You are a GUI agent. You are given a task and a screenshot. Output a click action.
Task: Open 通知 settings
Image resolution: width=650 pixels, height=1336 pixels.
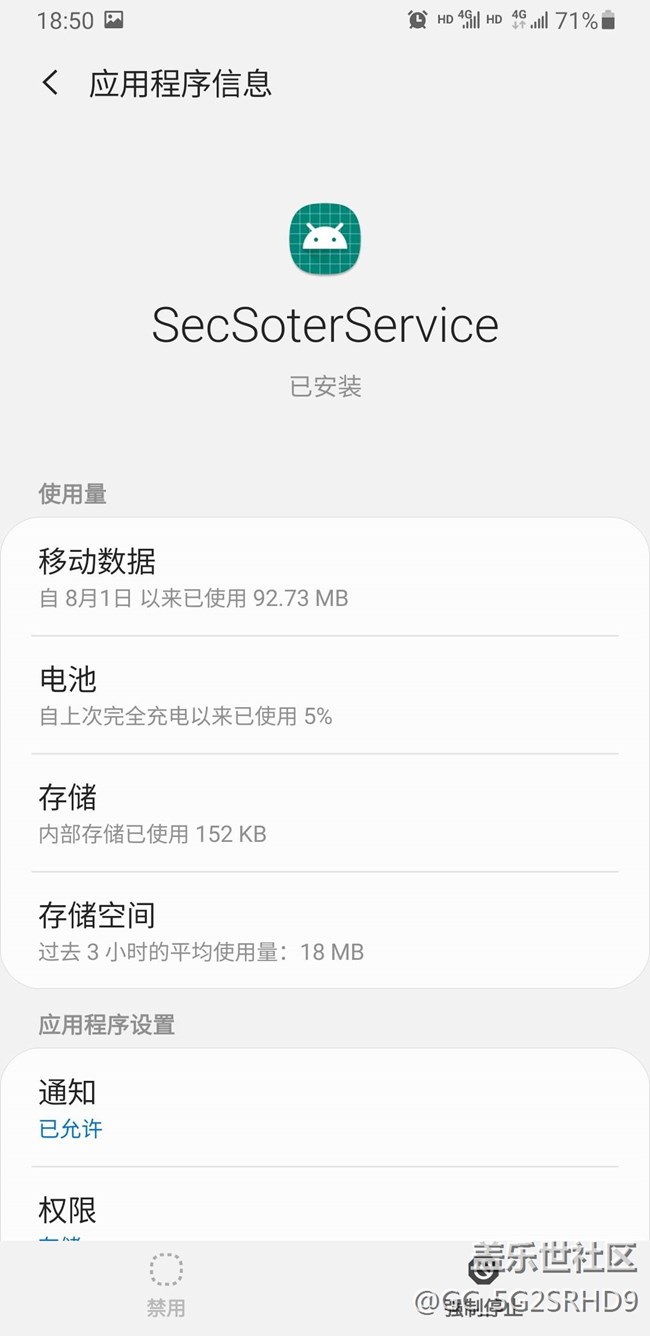point(324,1108)
